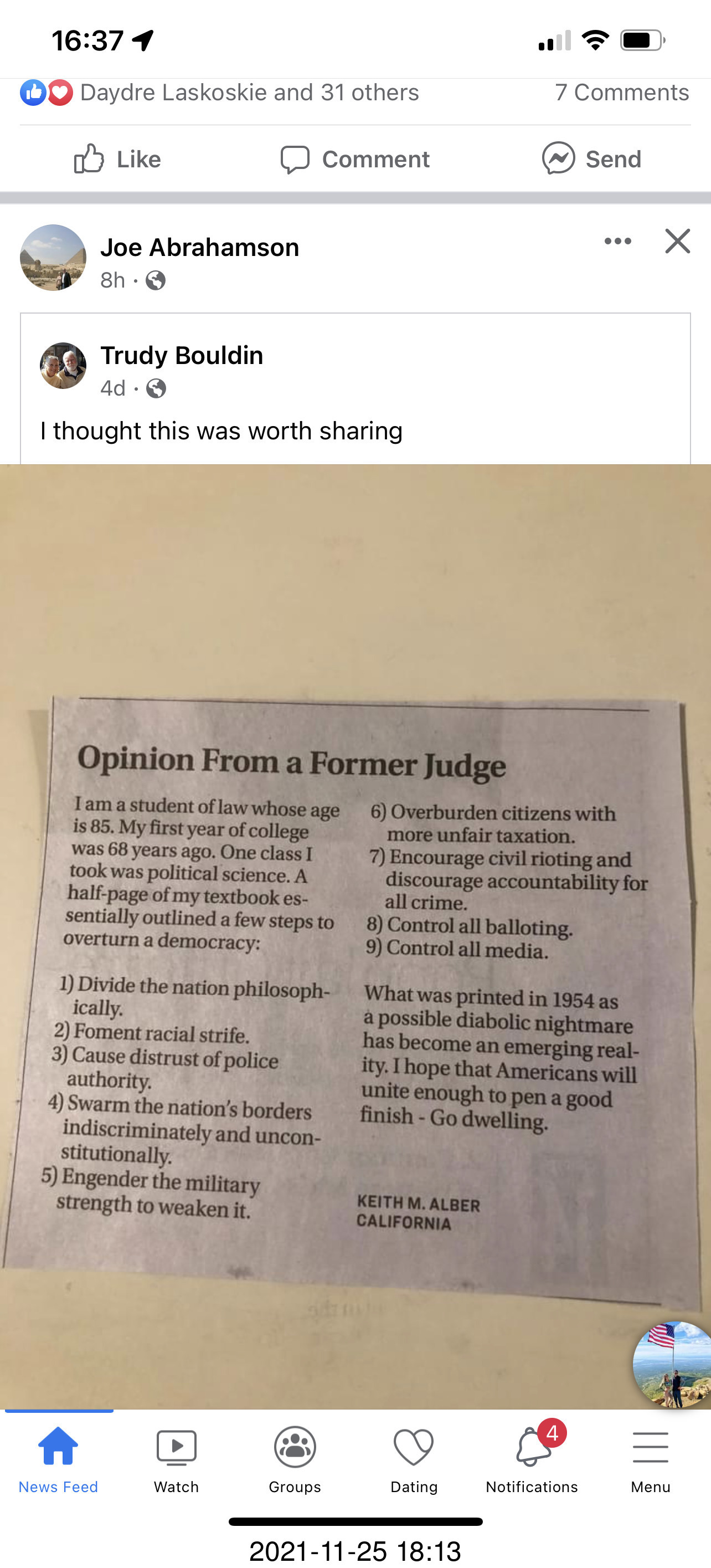View reactions from Daydre Laskoskie and others
Image resolution: width=711 pixels, height=1568 pixels.
point(248,93)
